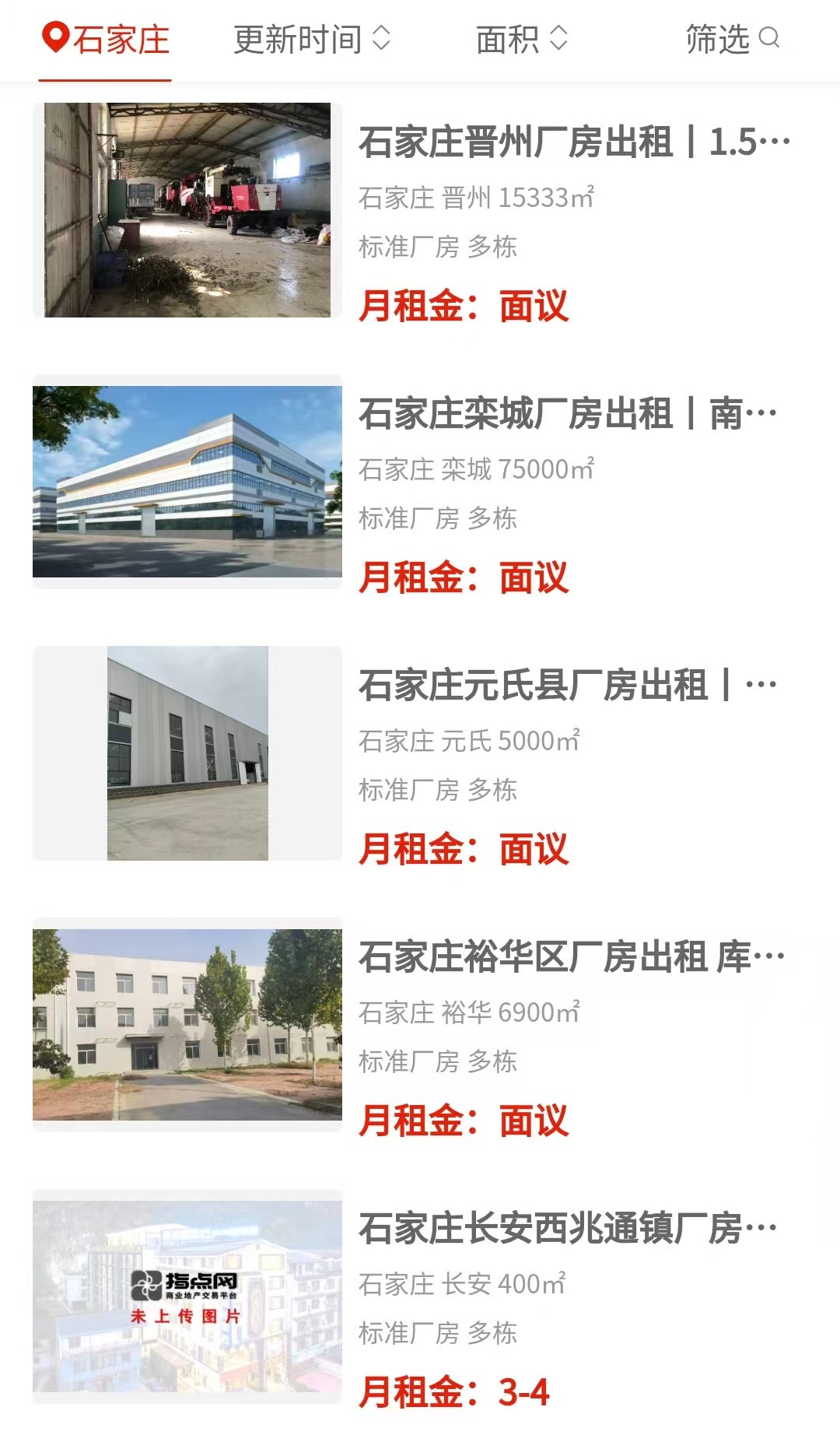View the 石家庄裕华区厂房出租 listing
The image size is (840, 1442).
coord(572,957)
